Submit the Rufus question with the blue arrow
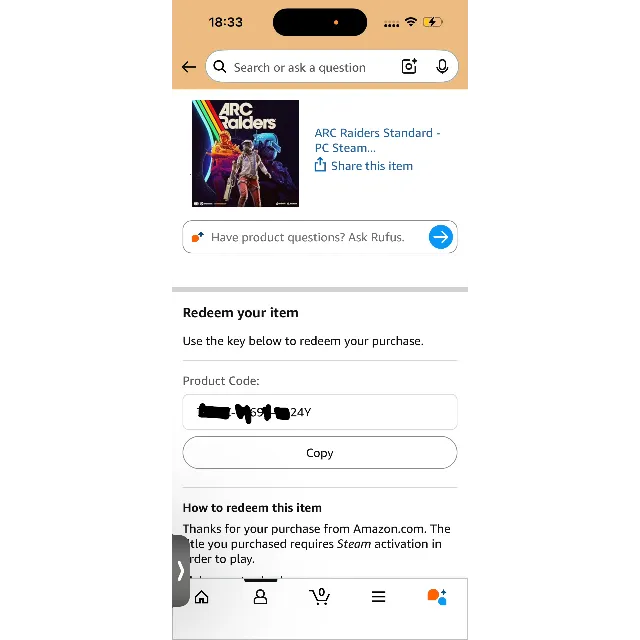This screenshot has width=640, height=640. point(440,237)
